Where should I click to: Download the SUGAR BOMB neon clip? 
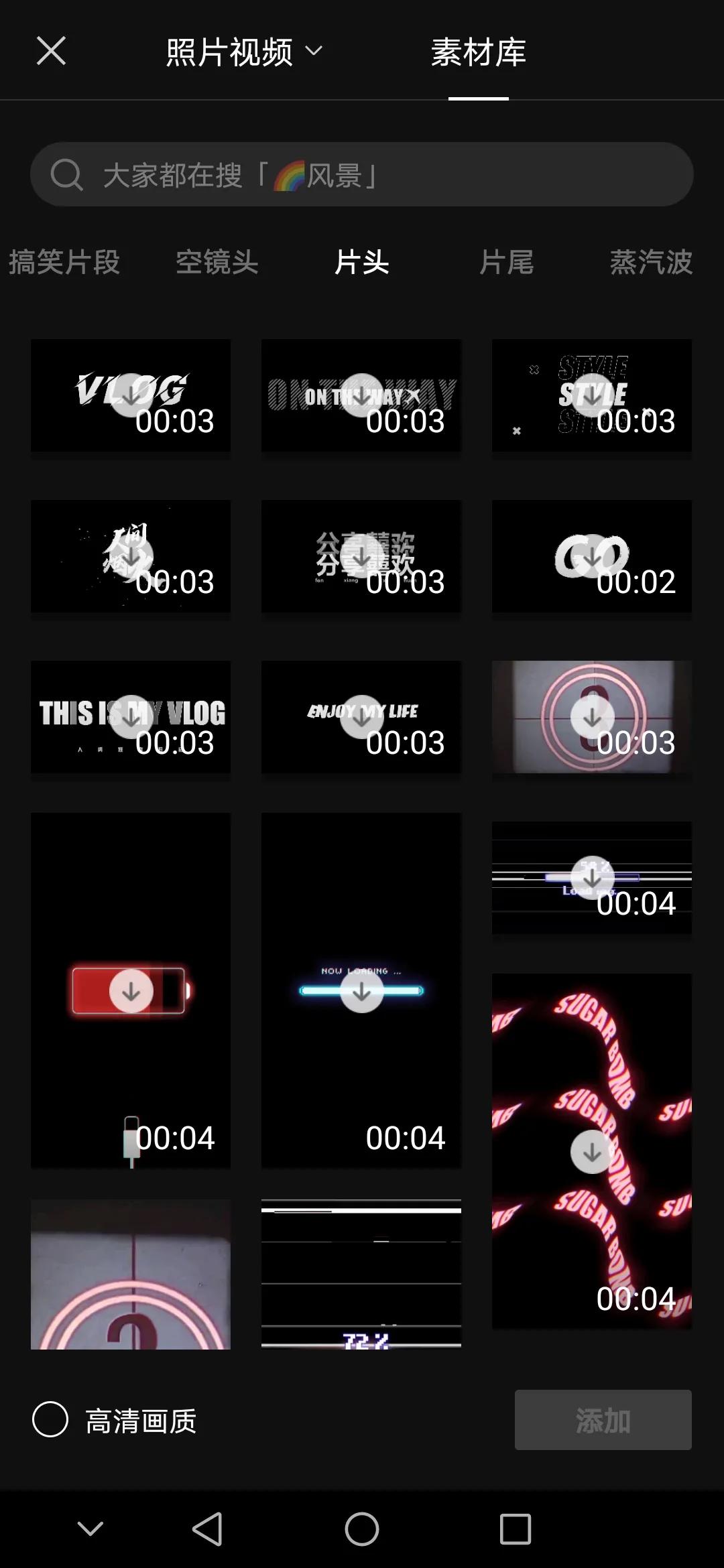click(x=592, y=1151)
